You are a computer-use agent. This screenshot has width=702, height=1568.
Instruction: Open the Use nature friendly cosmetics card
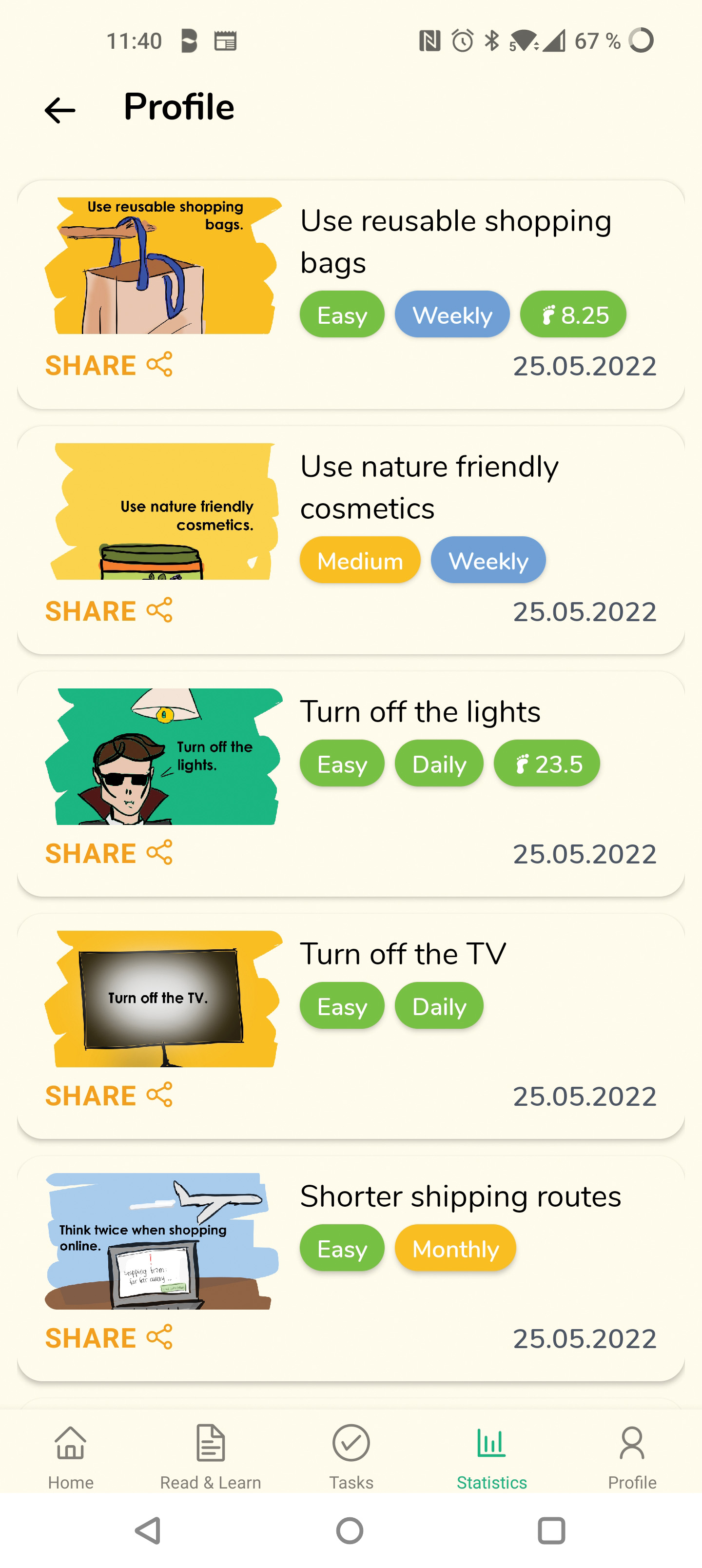(429, 487)
